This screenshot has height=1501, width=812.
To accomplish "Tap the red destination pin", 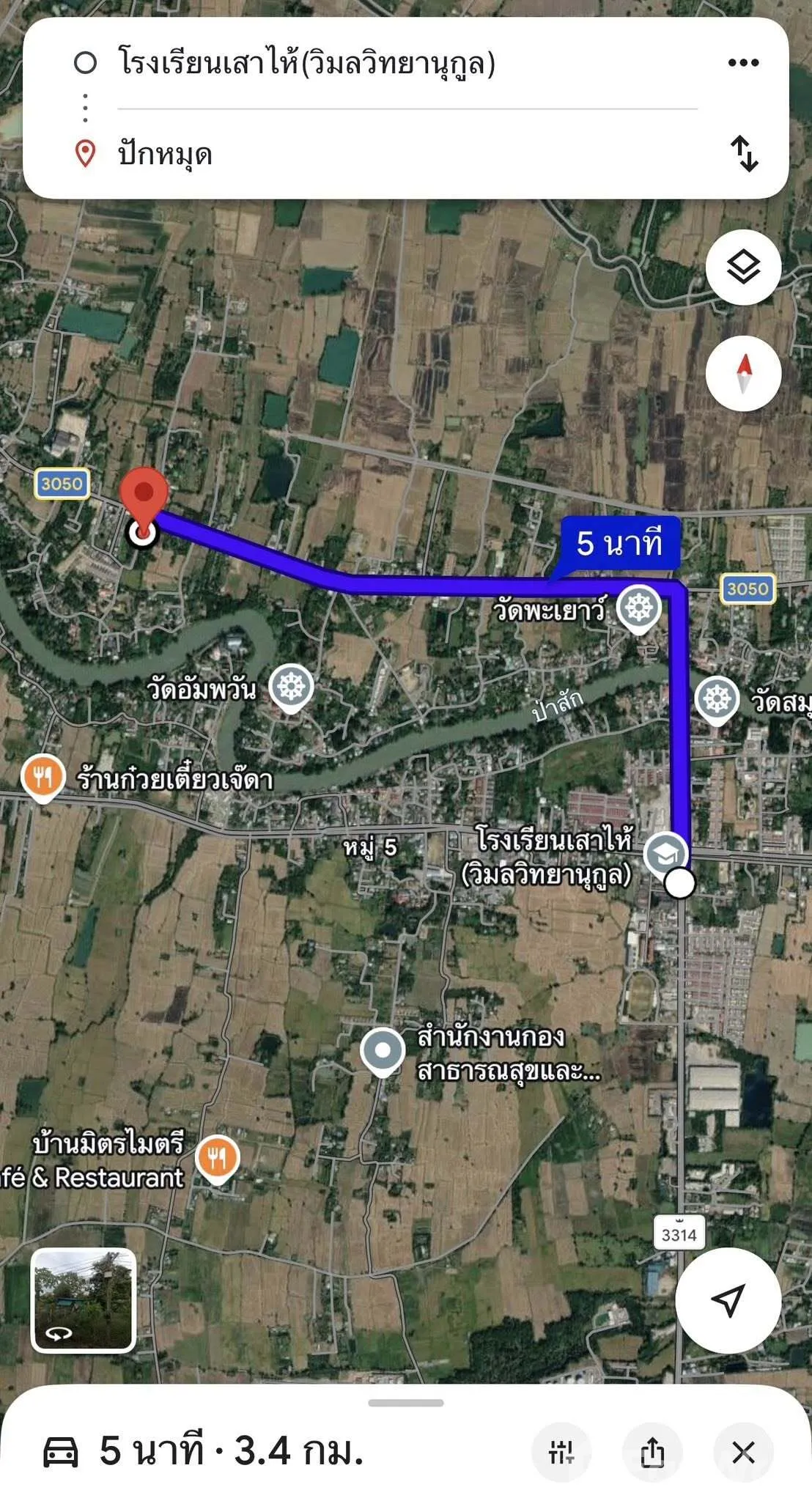I will (x=144, y=493).
